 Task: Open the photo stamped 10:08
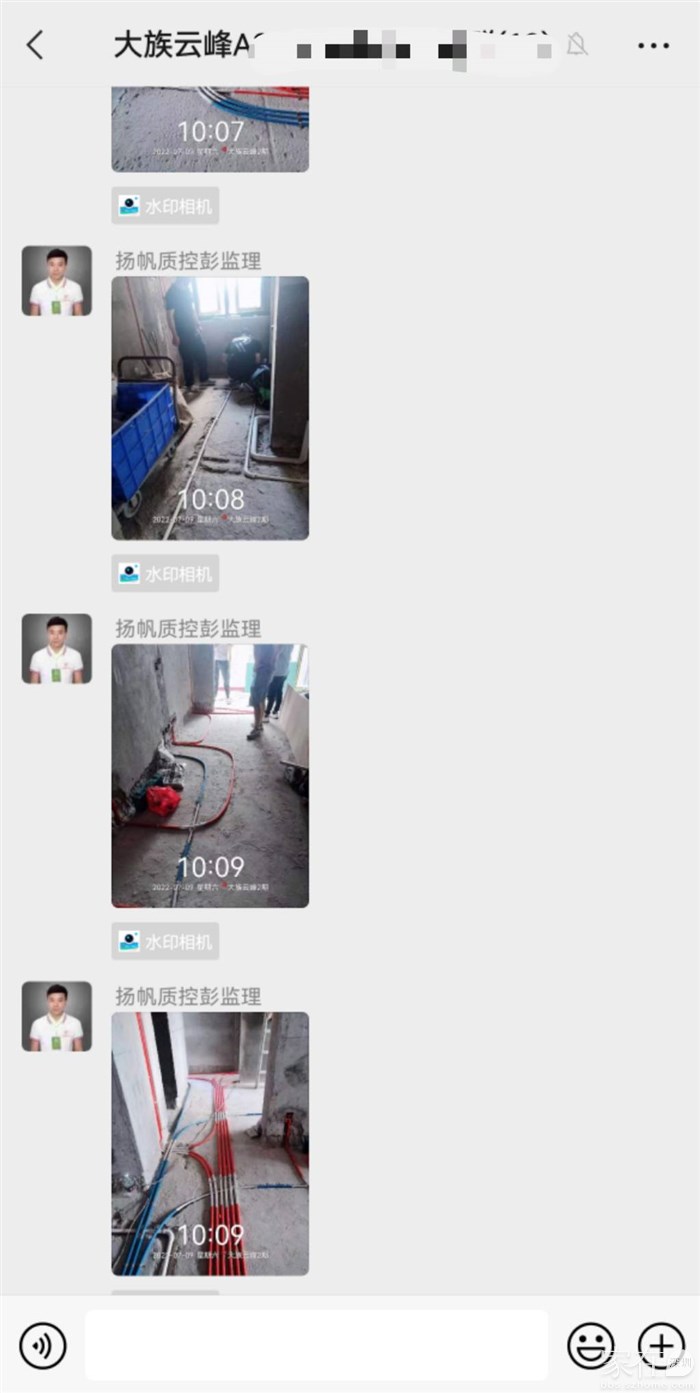click(x=210, y=408)
